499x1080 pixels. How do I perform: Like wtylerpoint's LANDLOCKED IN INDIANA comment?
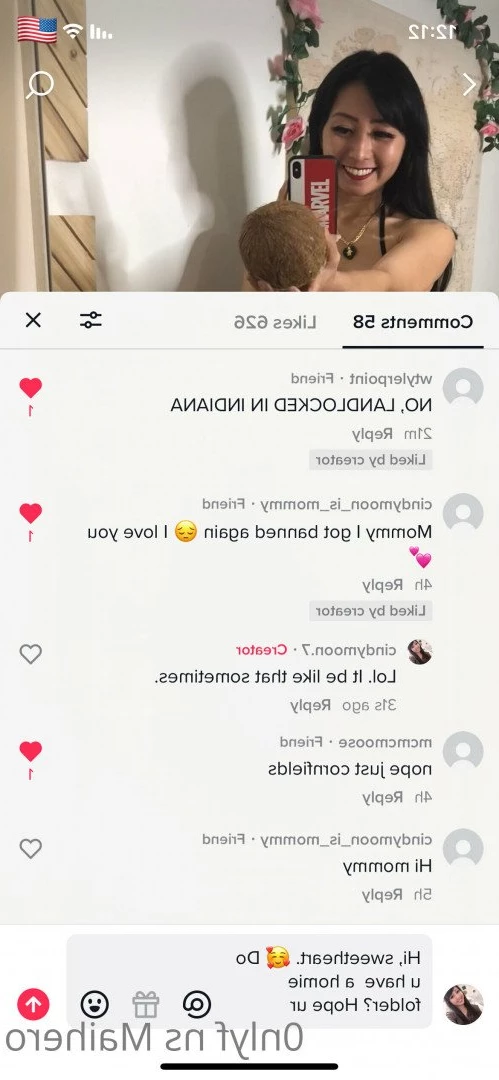point(30,388)
